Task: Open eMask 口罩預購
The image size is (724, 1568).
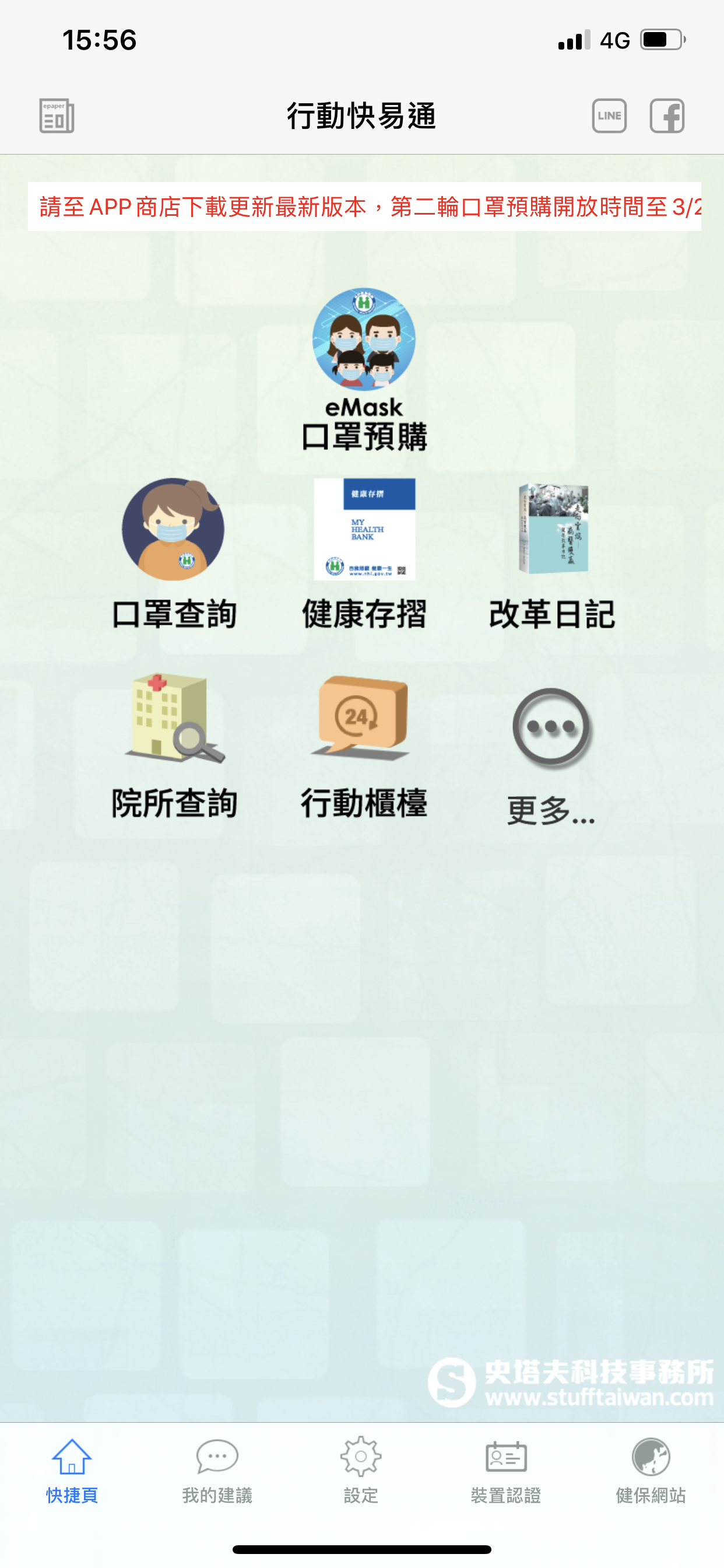Action: 364,369
